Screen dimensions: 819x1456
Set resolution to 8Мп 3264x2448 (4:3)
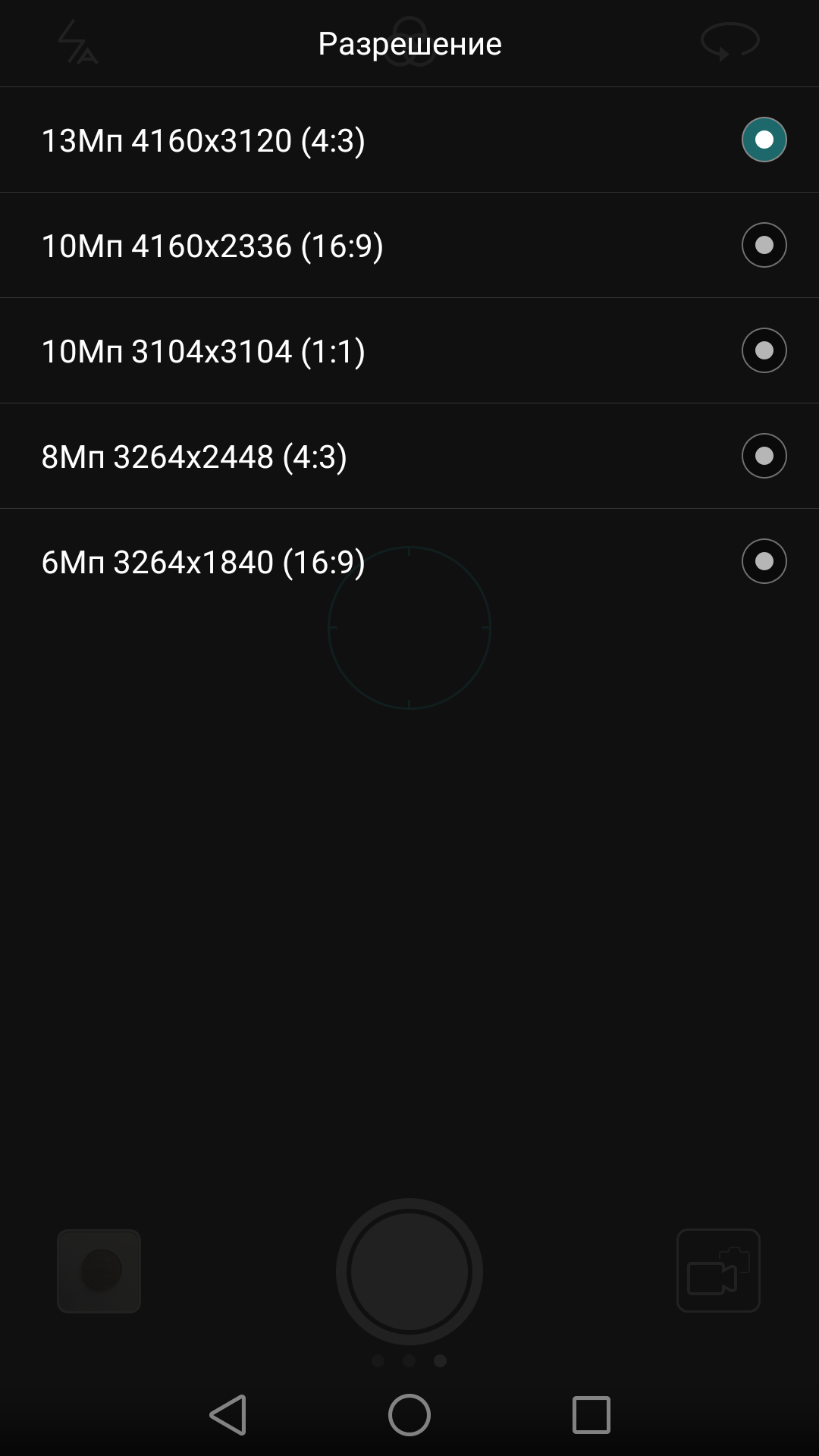pos(409,456)
